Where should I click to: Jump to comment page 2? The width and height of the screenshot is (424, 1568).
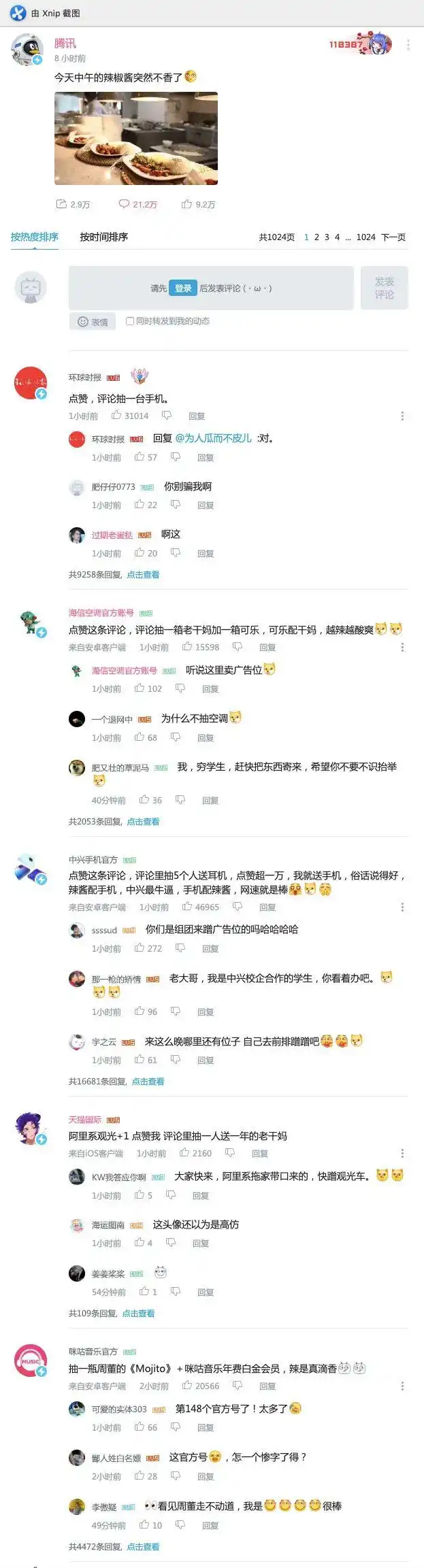point(316,237)
